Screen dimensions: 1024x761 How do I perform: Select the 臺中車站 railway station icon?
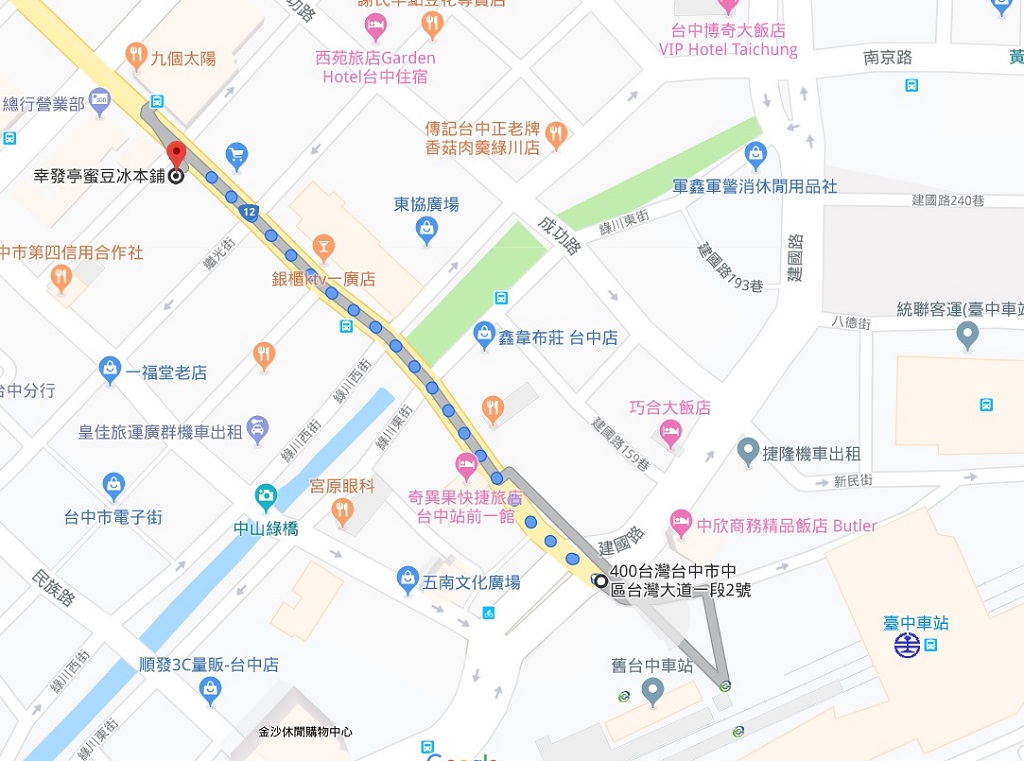(x=907, y=647)
